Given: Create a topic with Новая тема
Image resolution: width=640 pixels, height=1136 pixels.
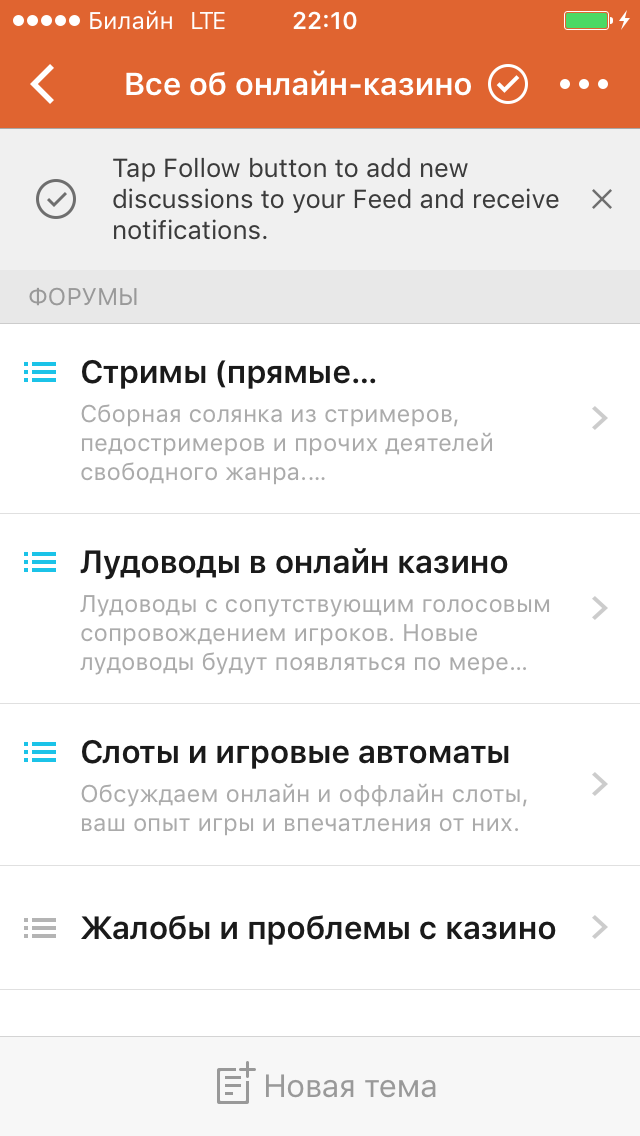Looking at the screenshot, I should click(327, 1085).
